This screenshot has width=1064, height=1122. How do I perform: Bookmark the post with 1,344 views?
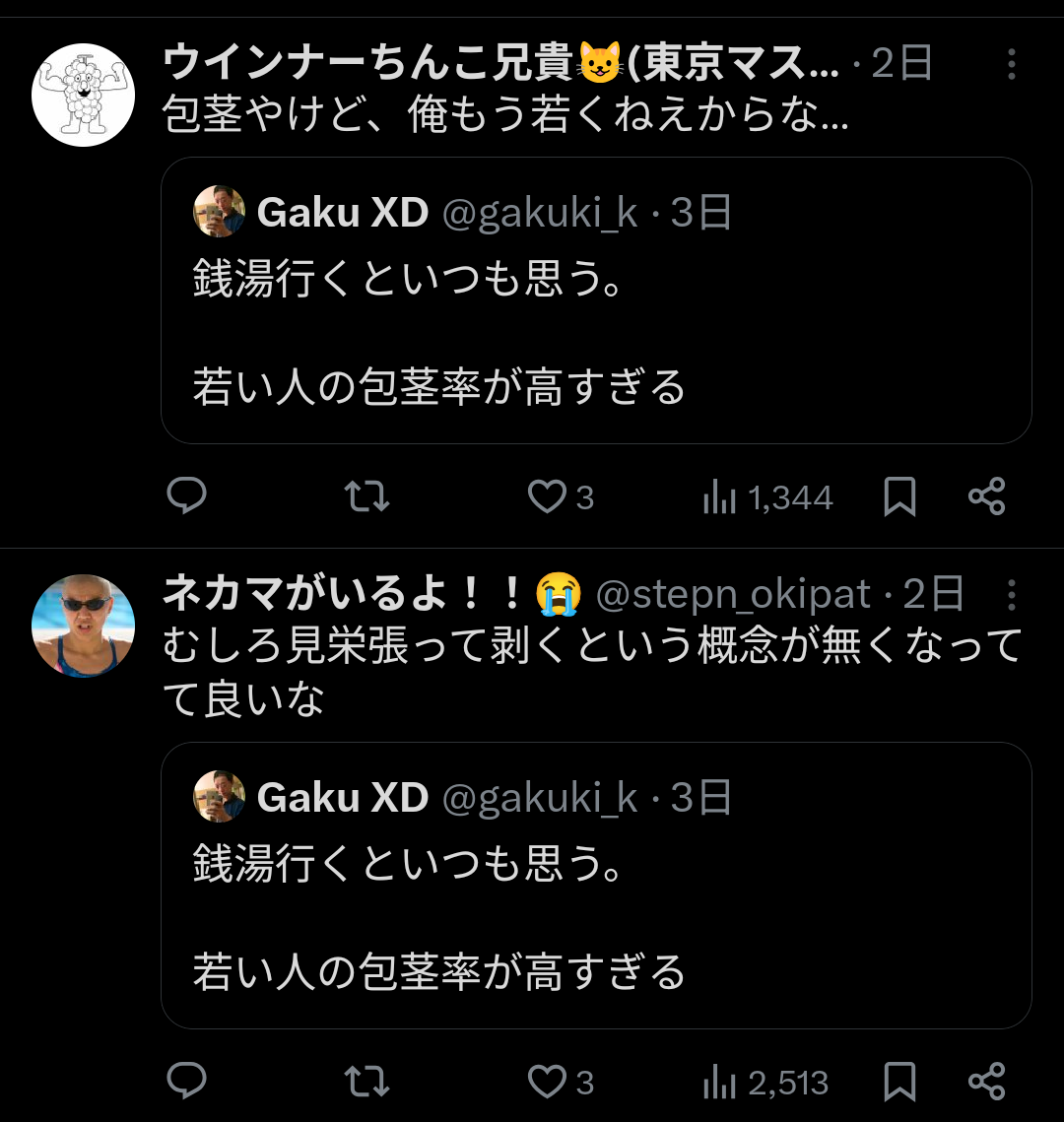coord(899,496)
